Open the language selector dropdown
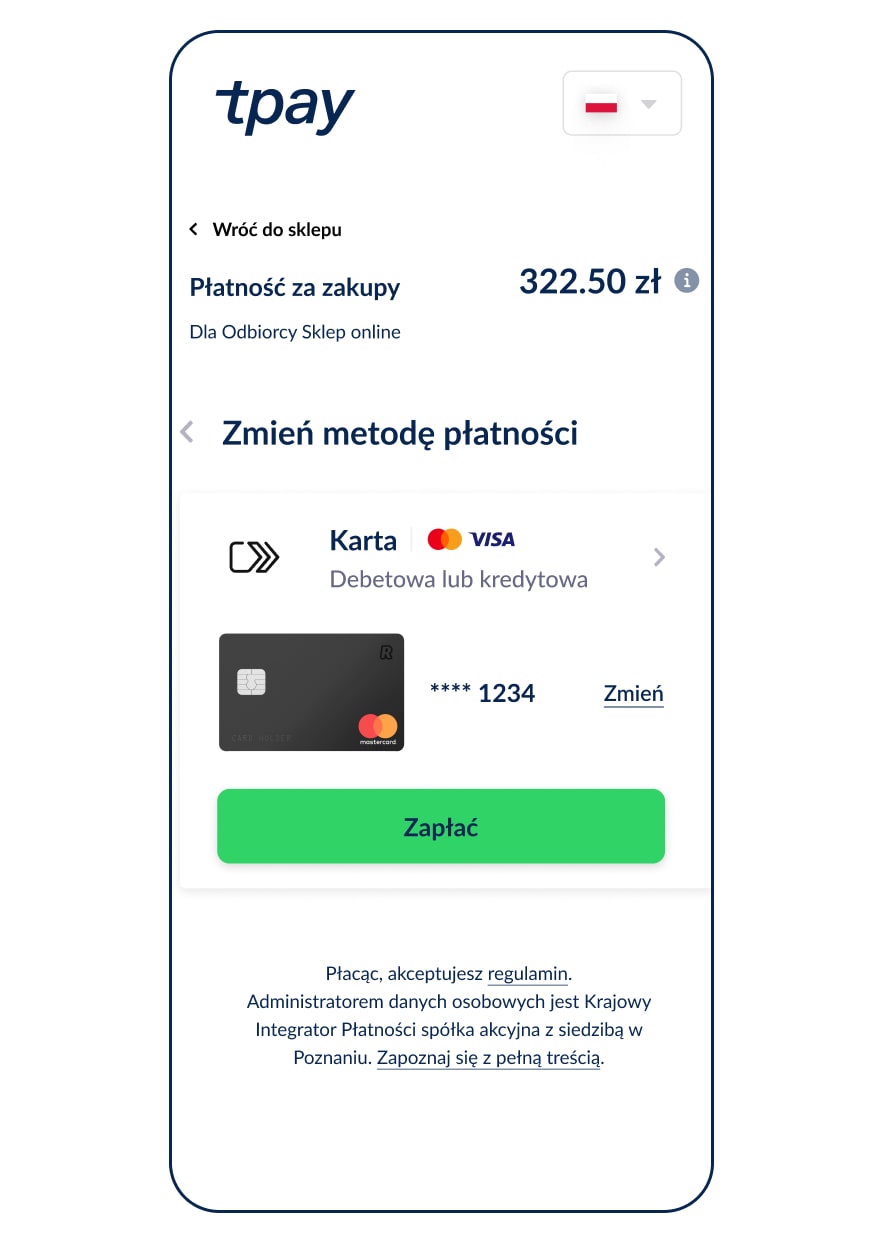 (x=648, y=103)
